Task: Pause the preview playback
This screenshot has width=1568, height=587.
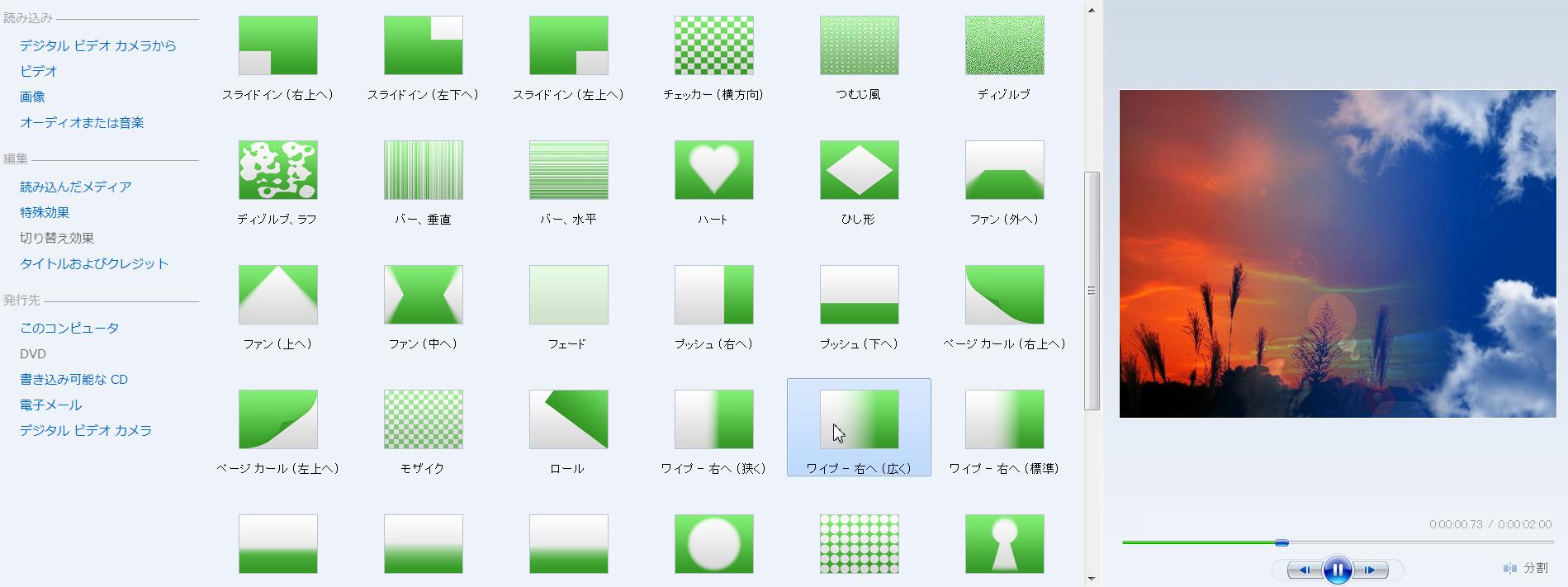Action: [1337, 570]
